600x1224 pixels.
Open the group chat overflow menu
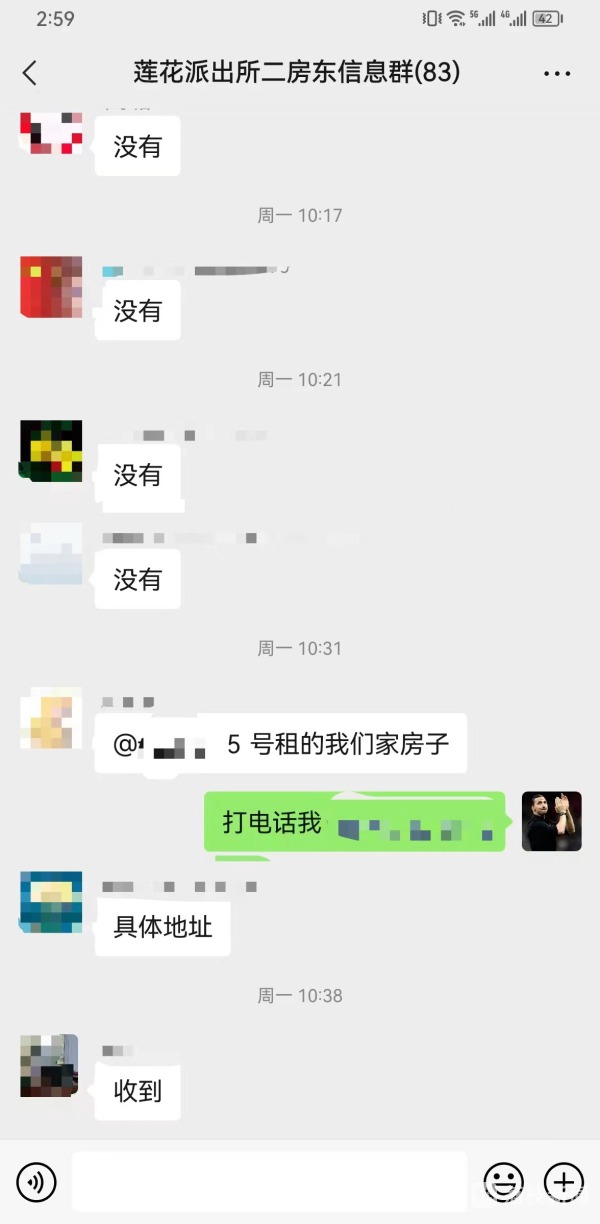coord(556,73)
